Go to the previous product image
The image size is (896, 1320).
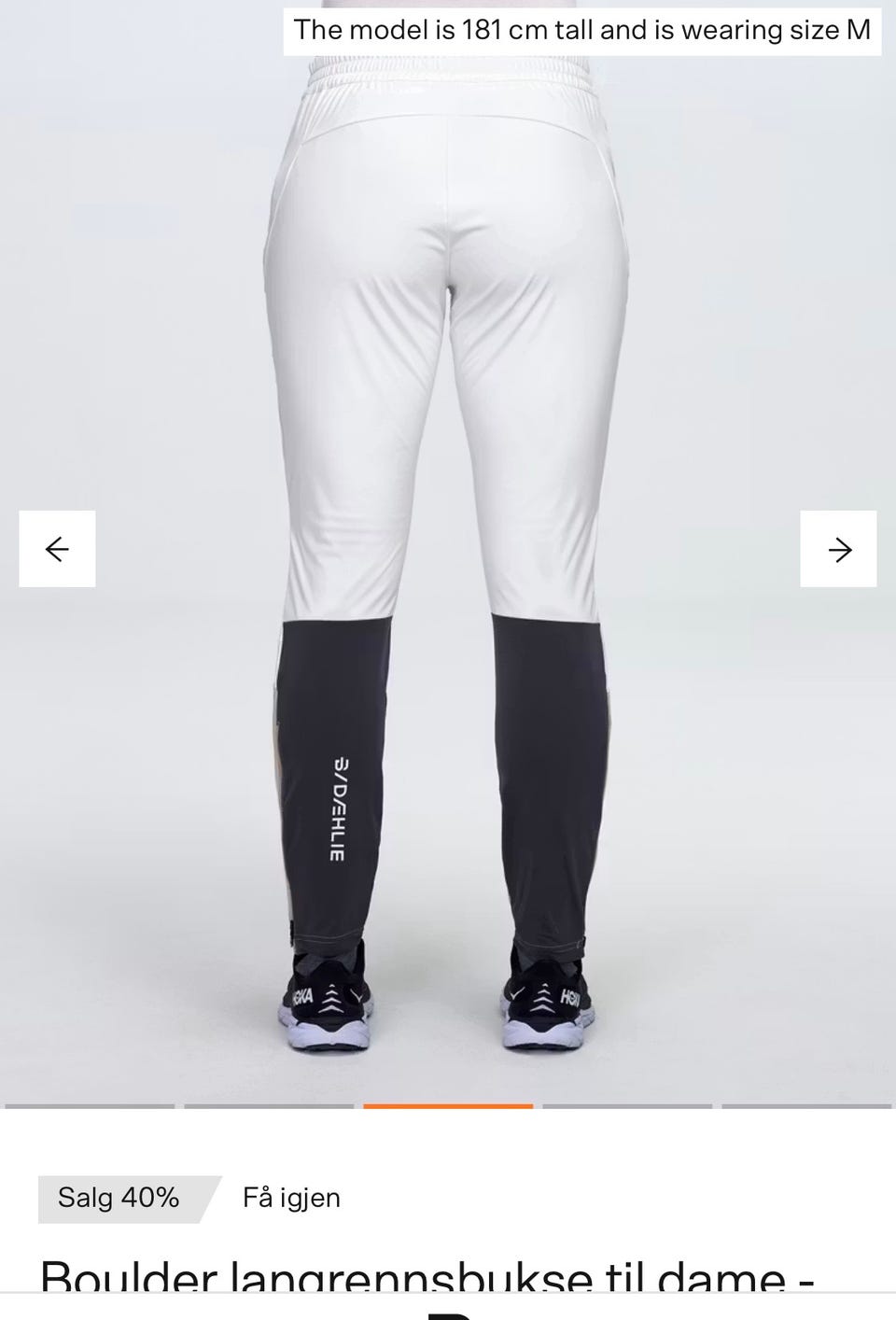click(x=57, y=549)
